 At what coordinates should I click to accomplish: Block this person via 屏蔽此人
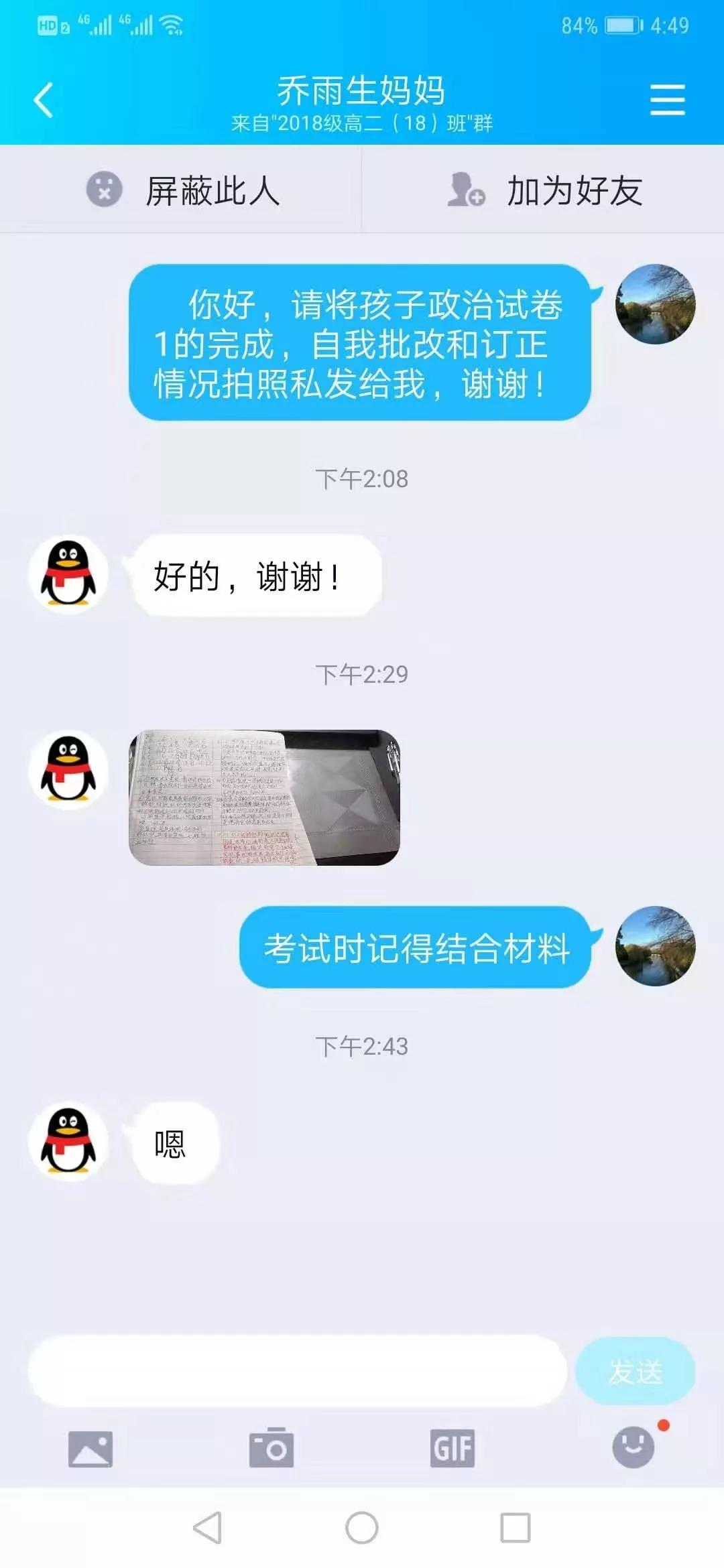[181, 190]
